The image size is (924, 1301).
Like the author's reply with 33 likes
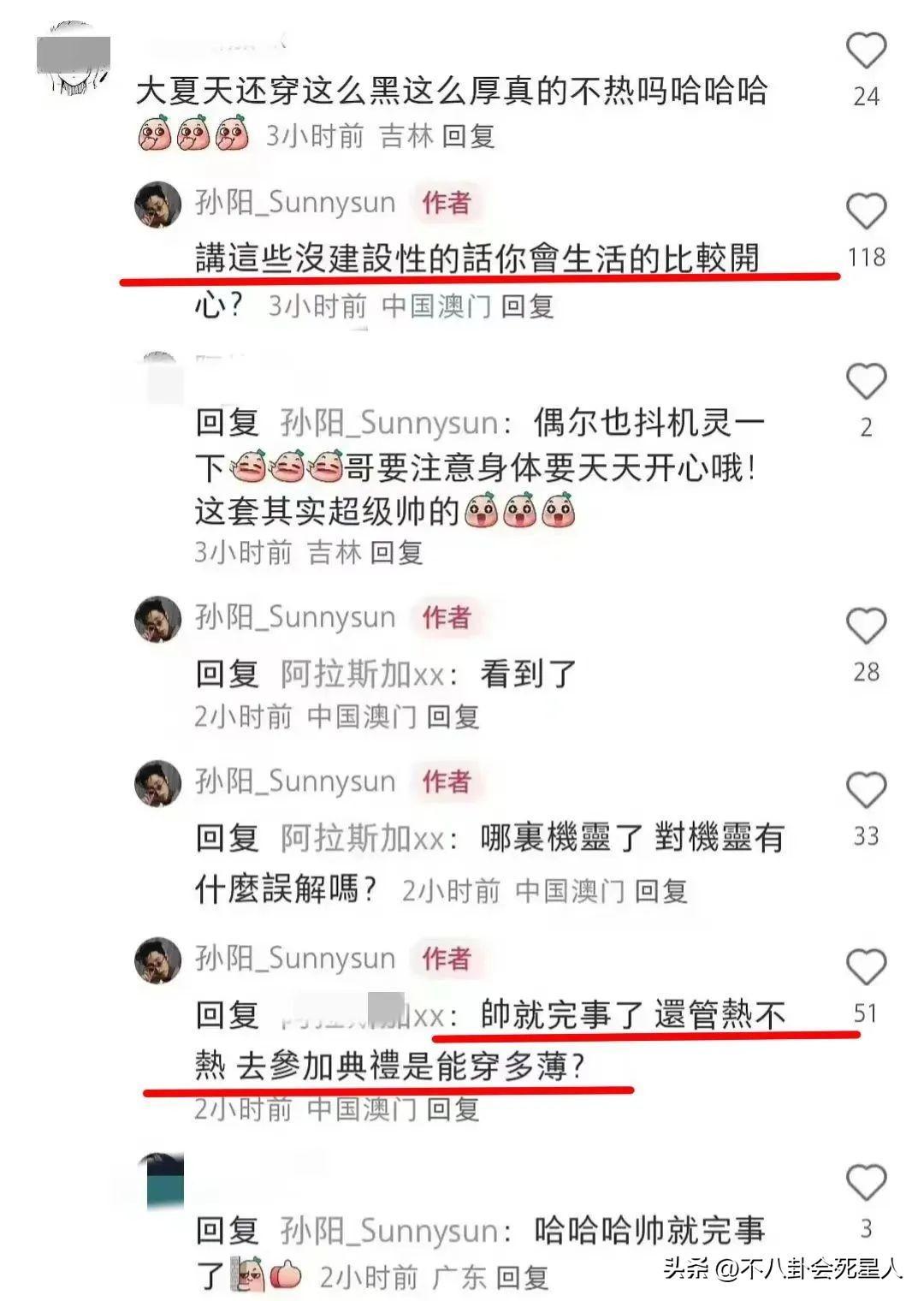pyautogui.click(x=866, y=790)
